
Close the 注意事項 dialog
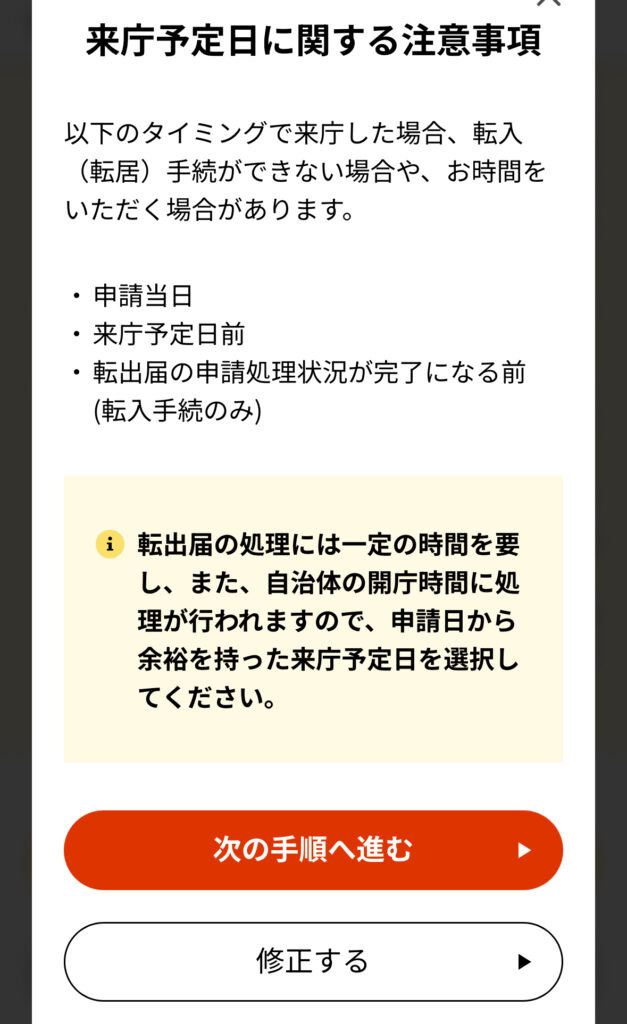pos(549,3)
